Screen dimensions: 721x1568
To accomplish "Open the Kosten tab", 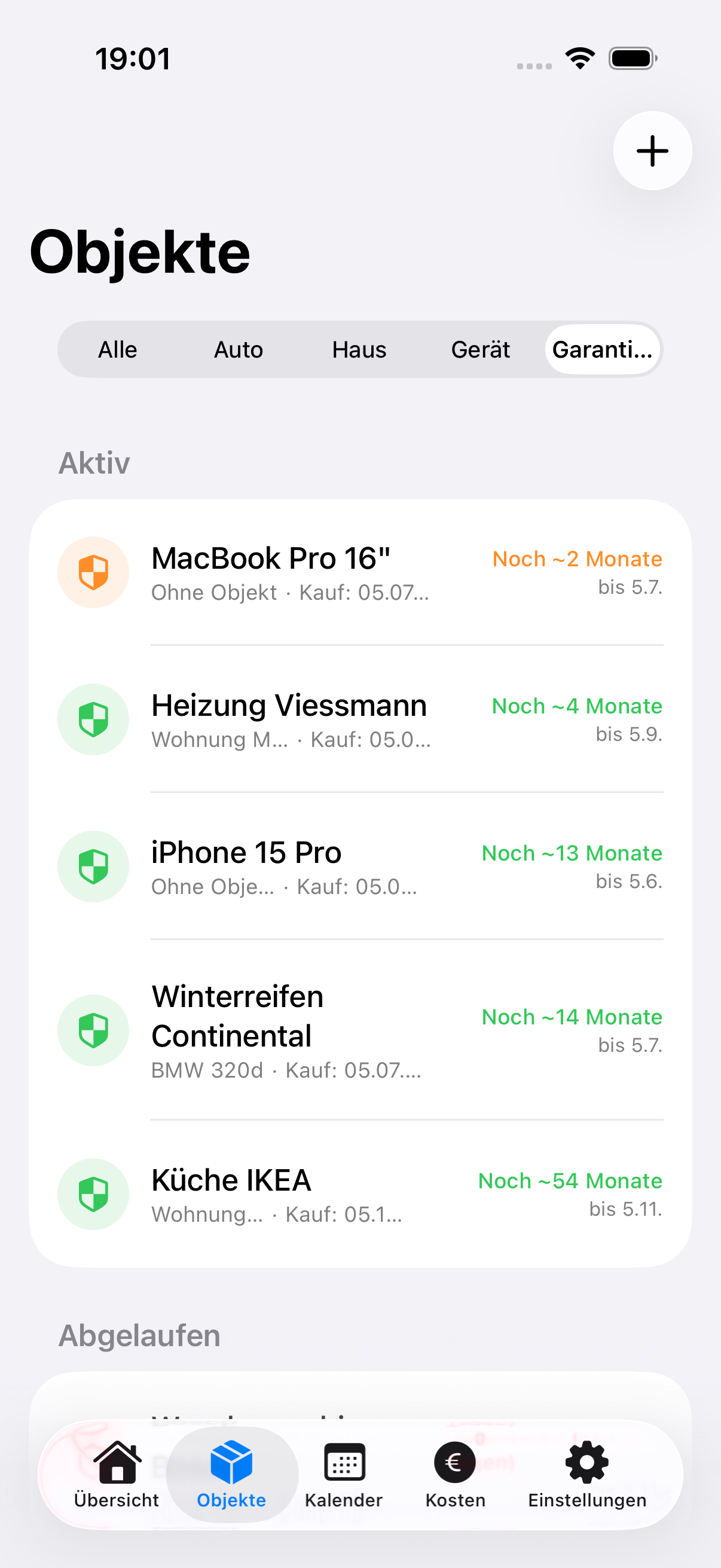I will click(455, 1474).
